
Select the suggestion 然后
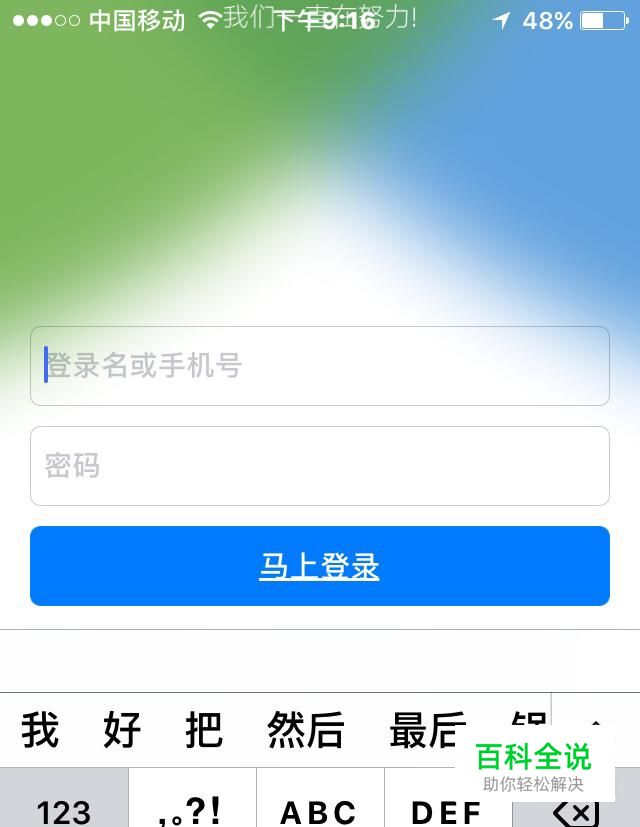coord(305,730)
